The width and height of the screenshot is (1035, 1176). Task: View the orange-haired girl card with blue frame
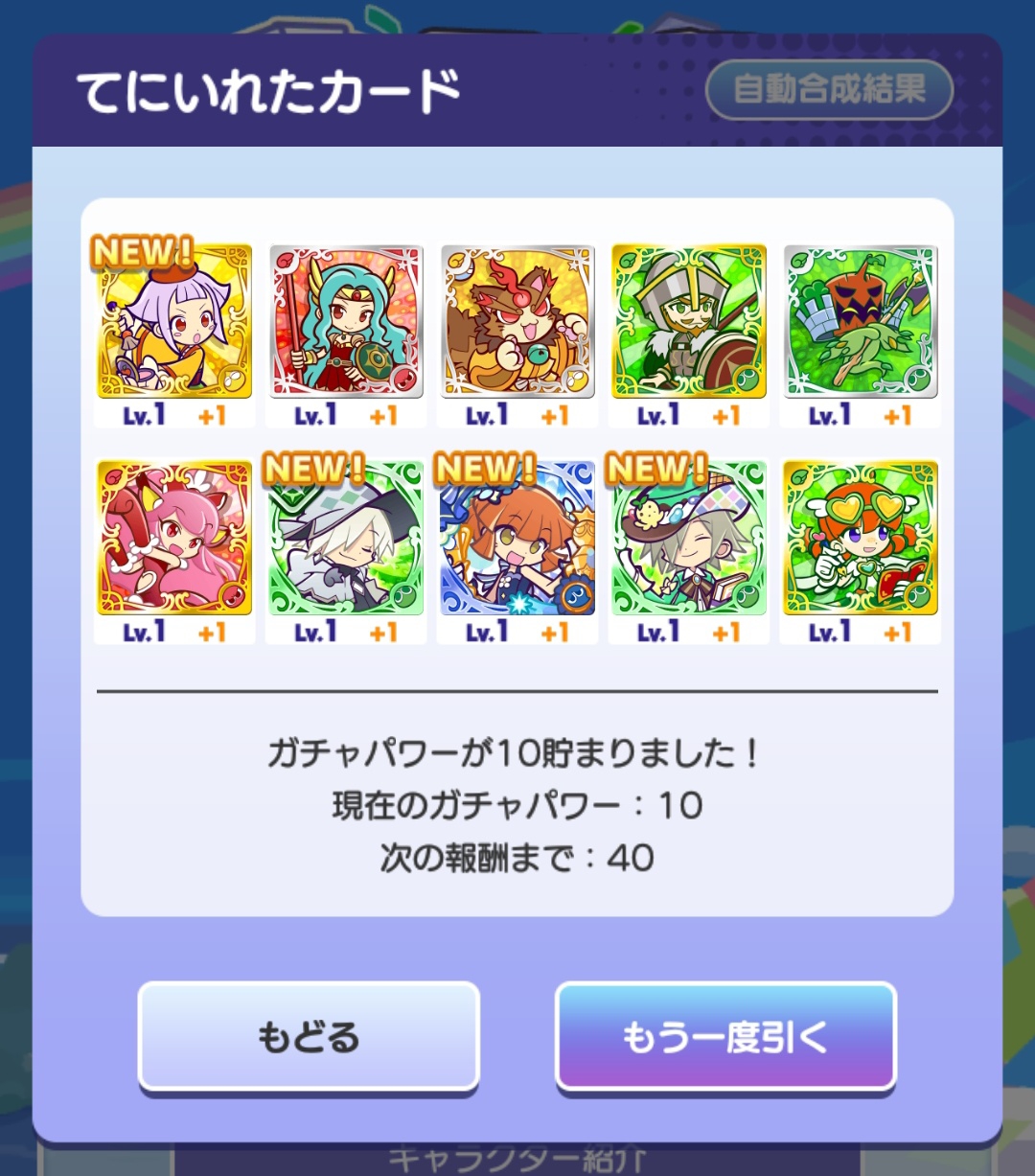[517, 539]
